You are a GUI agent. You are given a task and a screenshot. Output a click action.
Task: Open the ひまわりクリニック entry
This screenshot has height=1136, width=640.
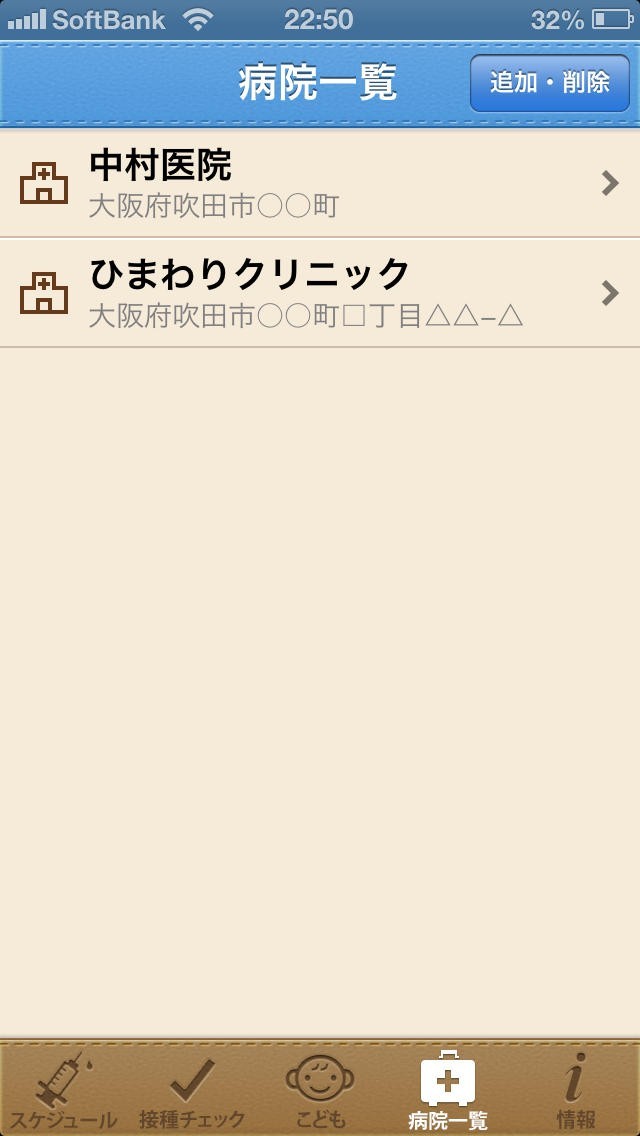tap(320, 292)
